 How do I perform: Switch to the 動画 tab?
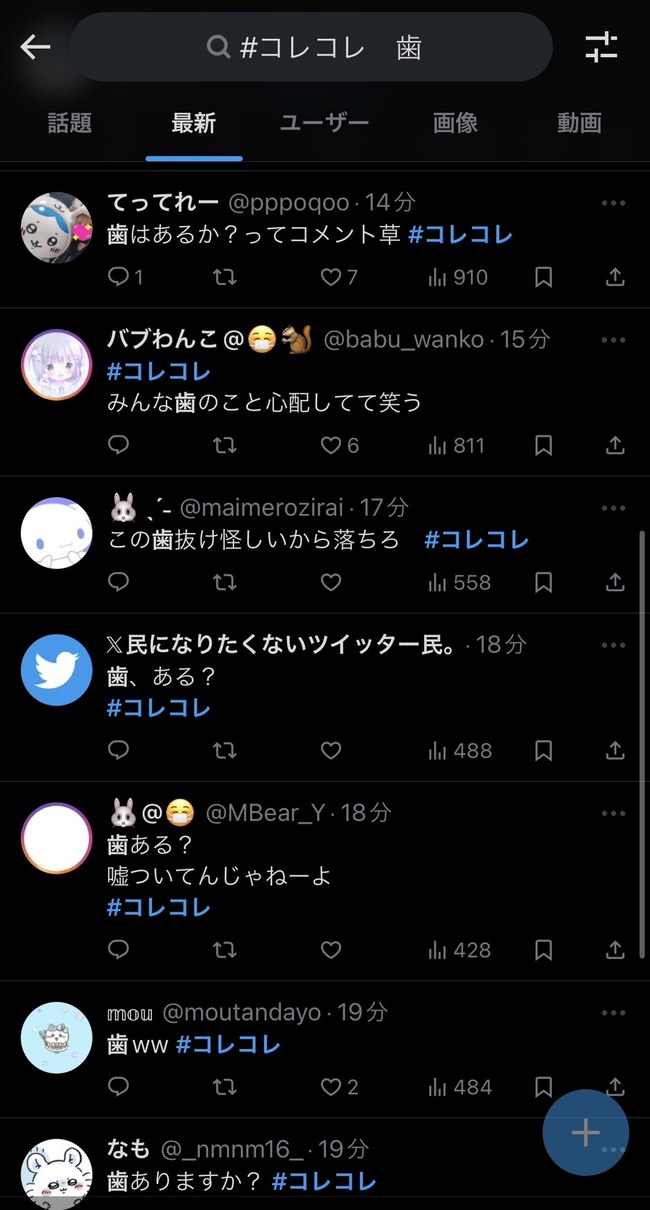pos(579,123)
